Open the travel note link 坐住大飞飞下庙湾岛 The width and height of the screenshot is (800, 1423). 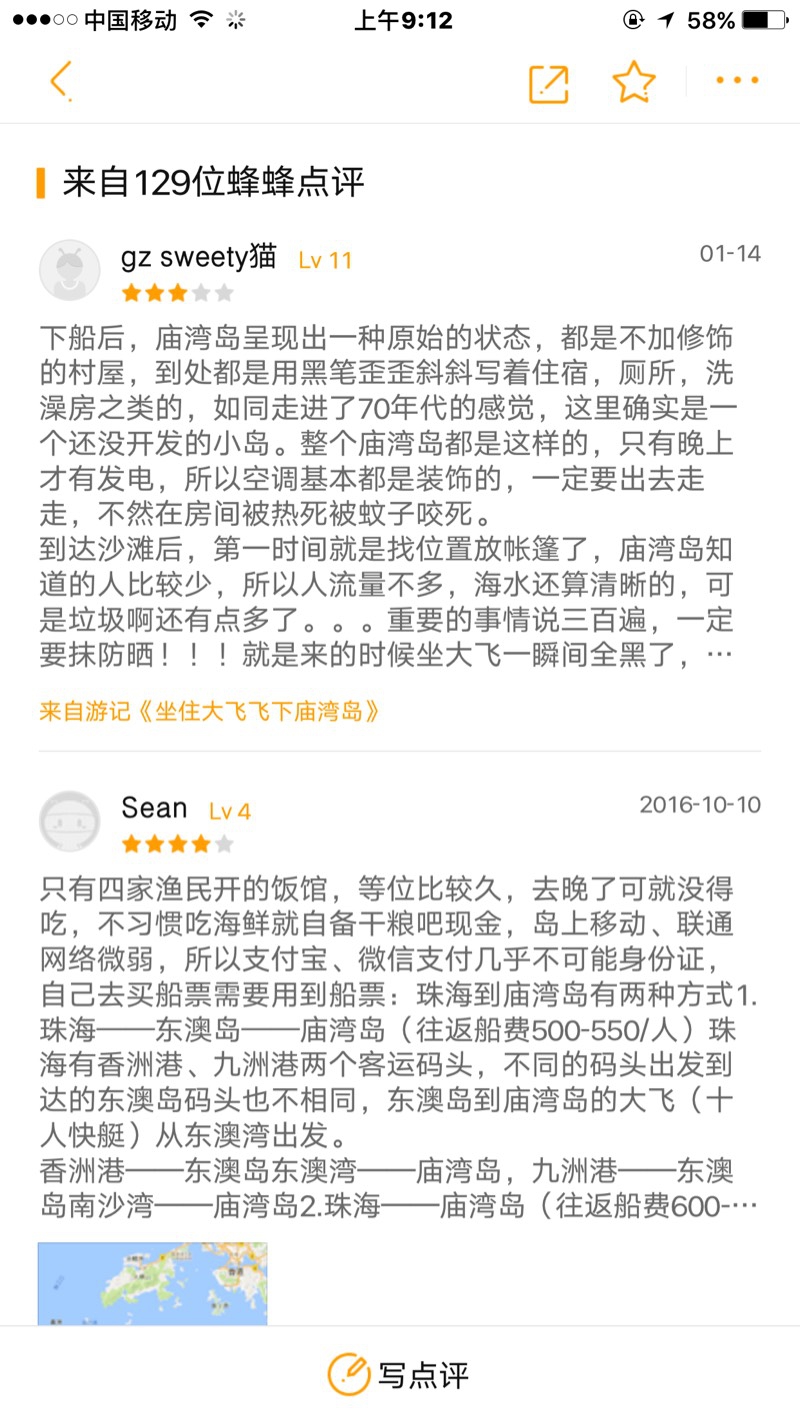(x=210, y=712)
